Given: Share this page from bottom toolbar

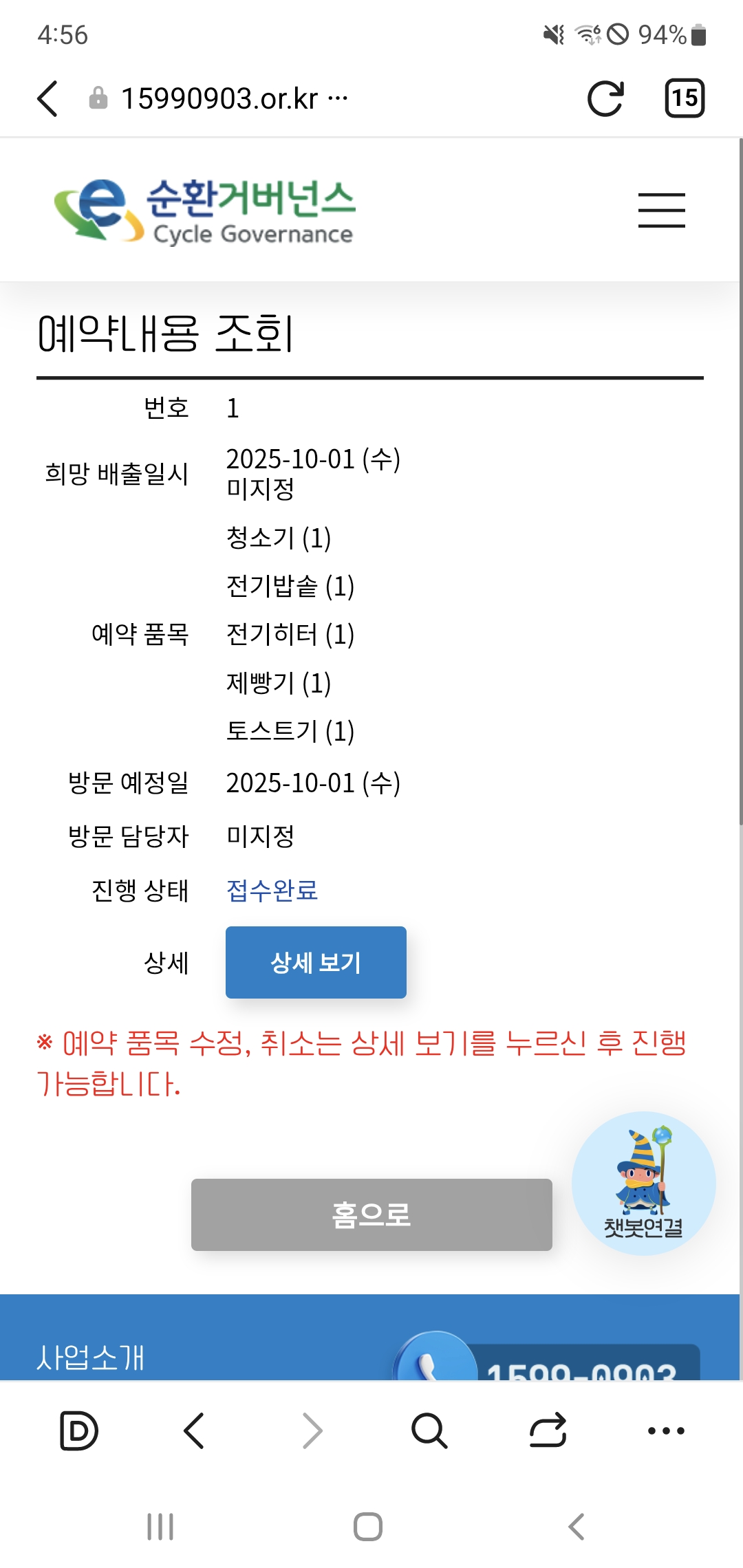Looking at the screenshot, I should coord(548,1430).
